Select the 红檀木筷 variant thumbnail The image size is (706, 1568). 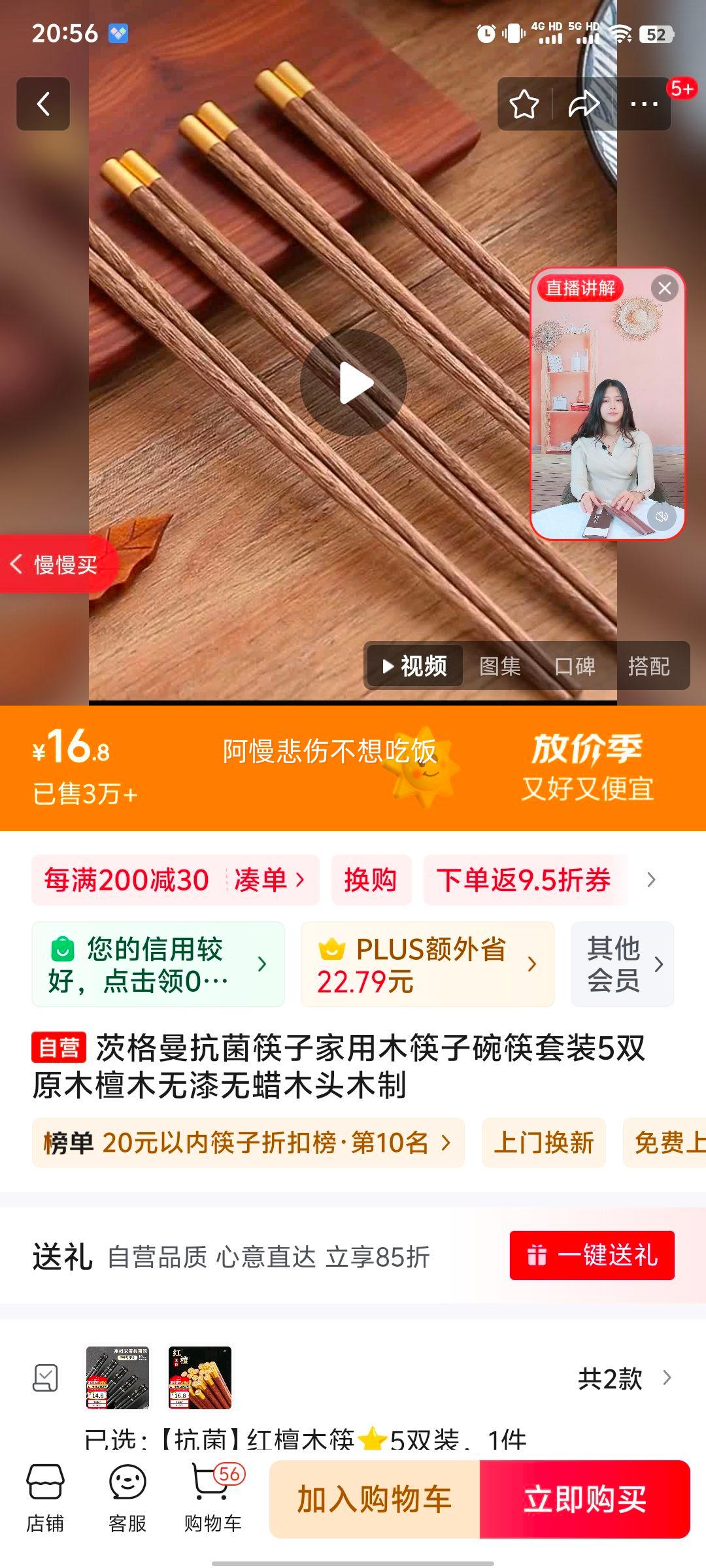(199, 1379)
